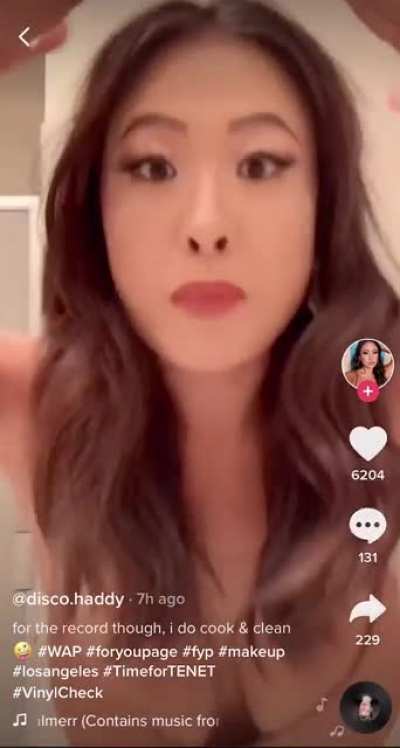Like this video with the heart
The width and height of the screenshot is (400, 748).
tap(368, 443)
